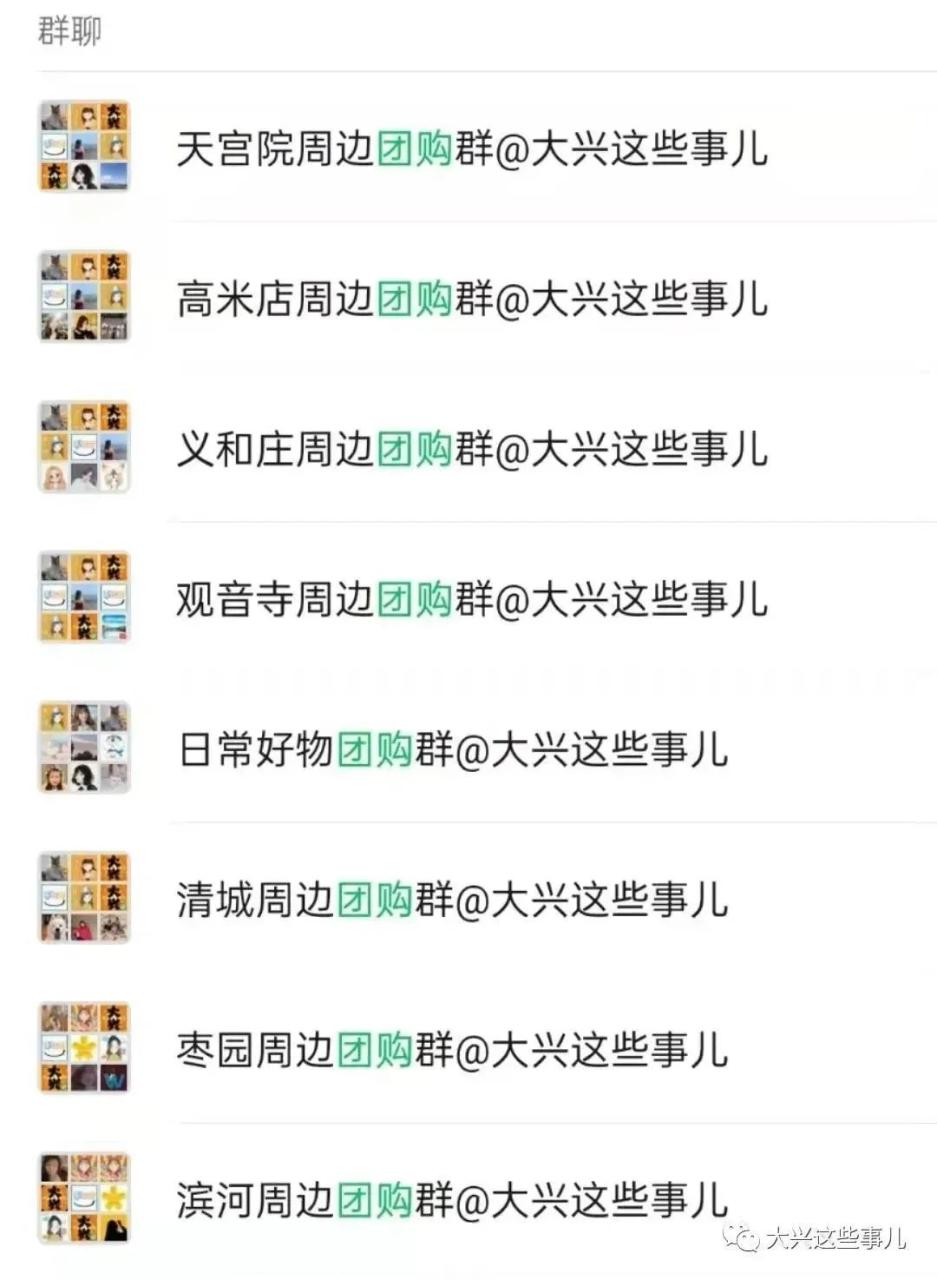The width and height of the screenshot is (937, 1280).
Task: Open the 天宫院周边团购群 chat
Action: click(x=470, y=146)
